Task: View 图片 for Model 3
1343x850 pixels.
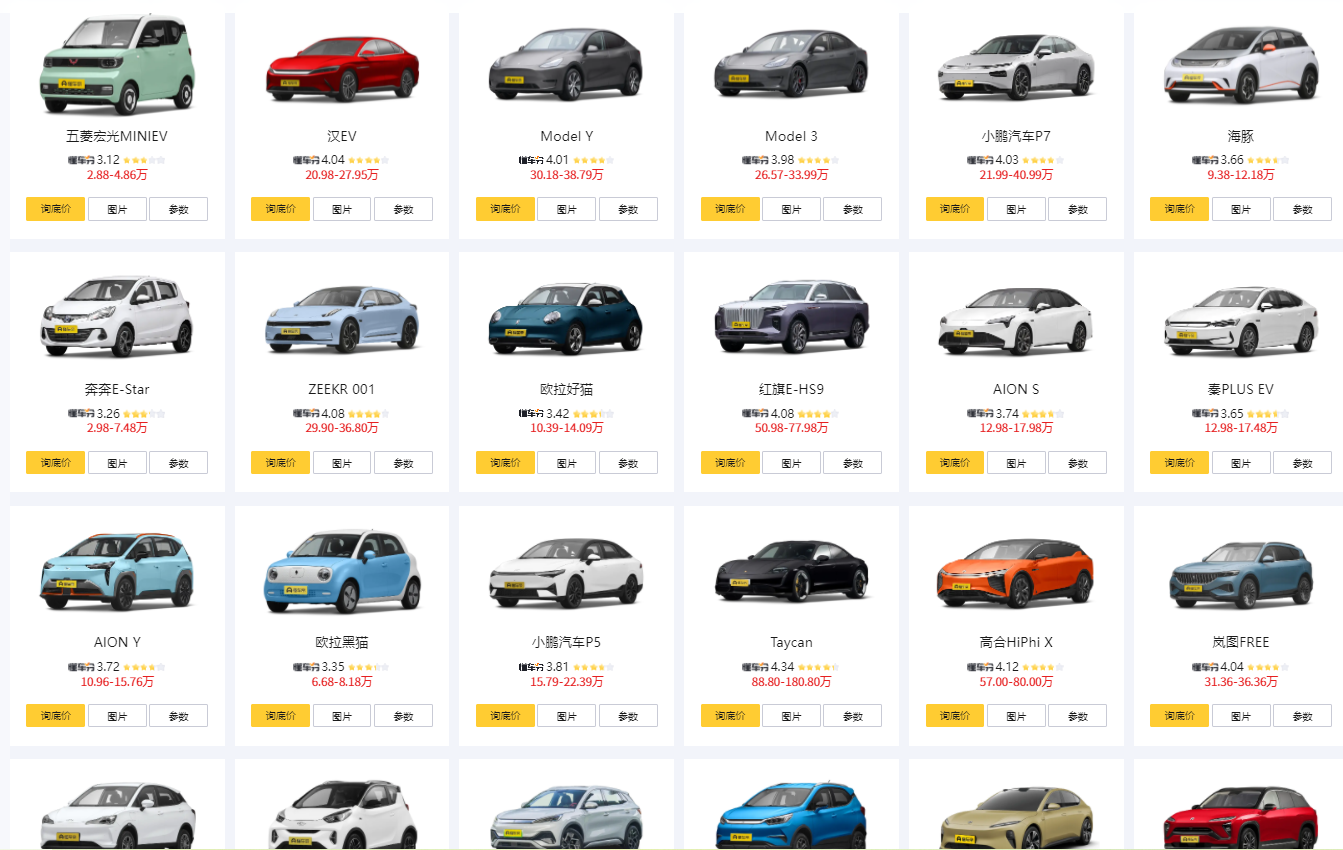Action: pos(791,209)
